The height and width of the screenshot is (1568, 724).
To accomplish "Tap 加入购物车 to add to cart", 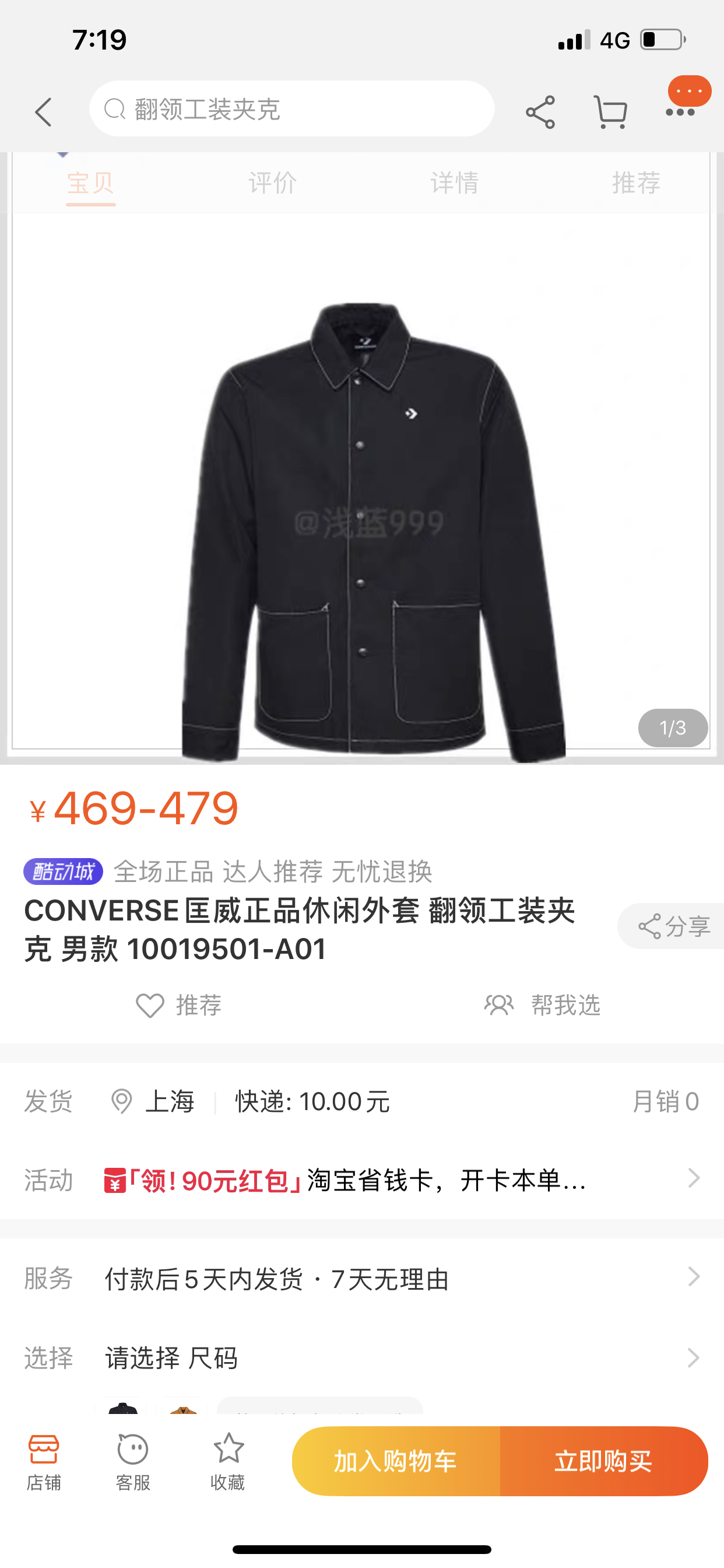I will click(x=395, y=1461).
